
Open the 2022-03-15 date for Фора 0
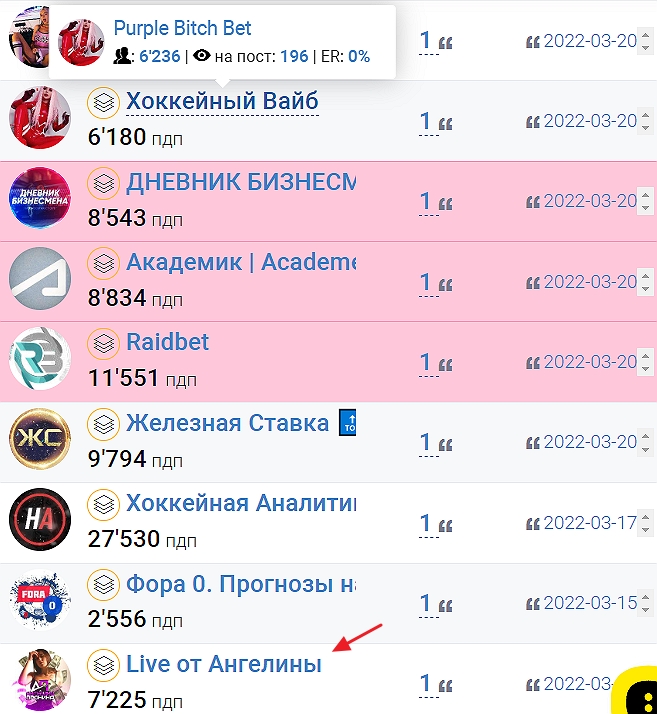589,603
